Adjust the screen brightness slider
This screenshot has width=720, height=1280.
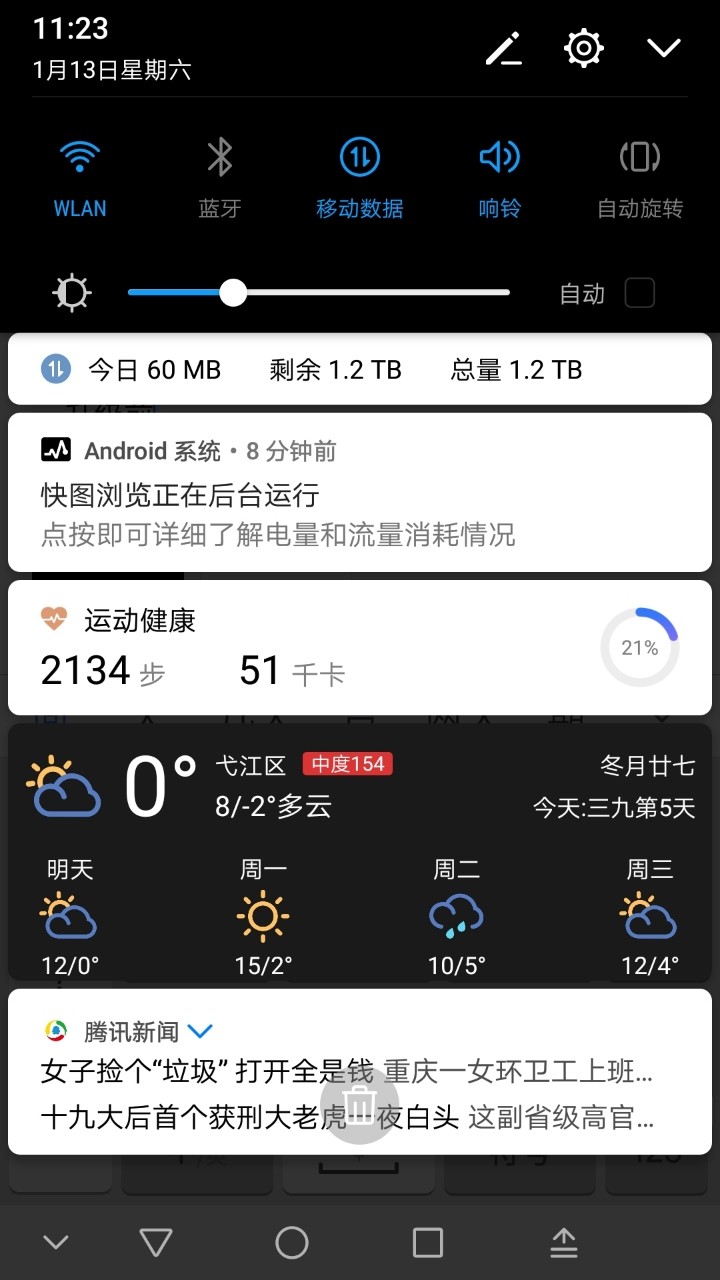tap(234, 292)
